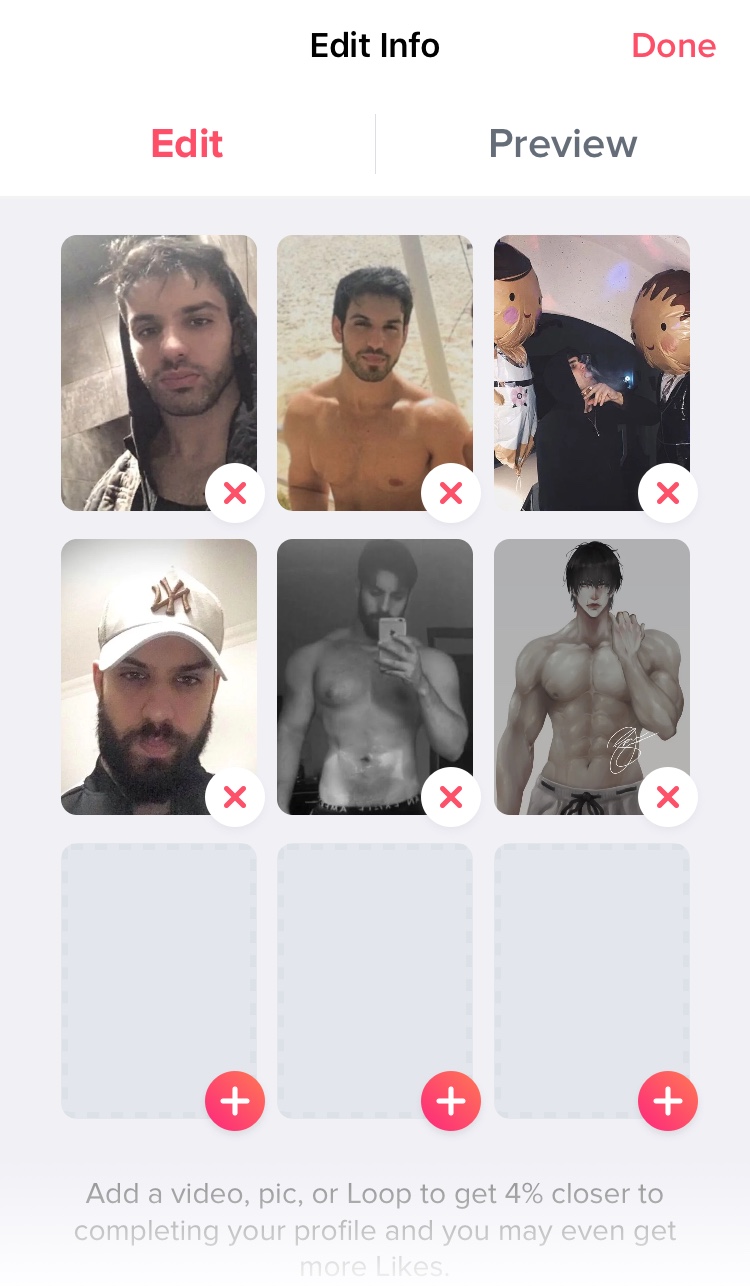Remove the hooded selfie photo
The image size is (750, 1286).
pos(235,493)
